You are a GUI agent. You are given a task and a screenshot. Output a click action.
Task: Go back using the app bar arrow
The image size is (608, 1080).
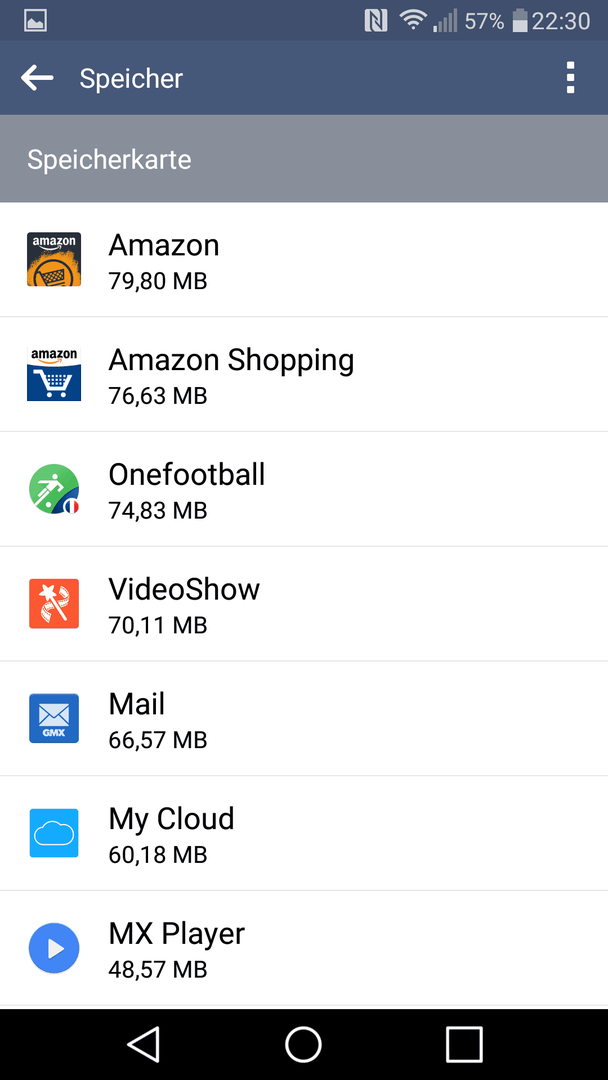click(37, 78)
